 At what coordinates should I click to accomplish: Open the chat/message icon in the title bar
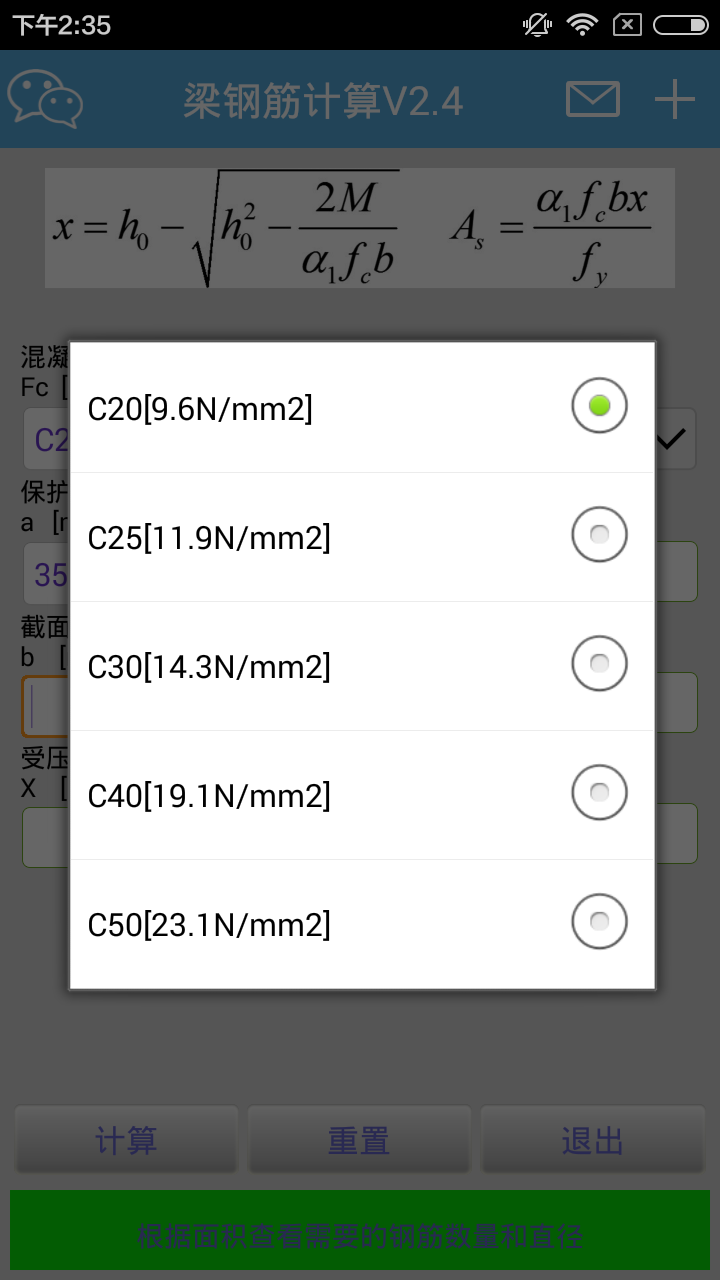tap(45, 97)
